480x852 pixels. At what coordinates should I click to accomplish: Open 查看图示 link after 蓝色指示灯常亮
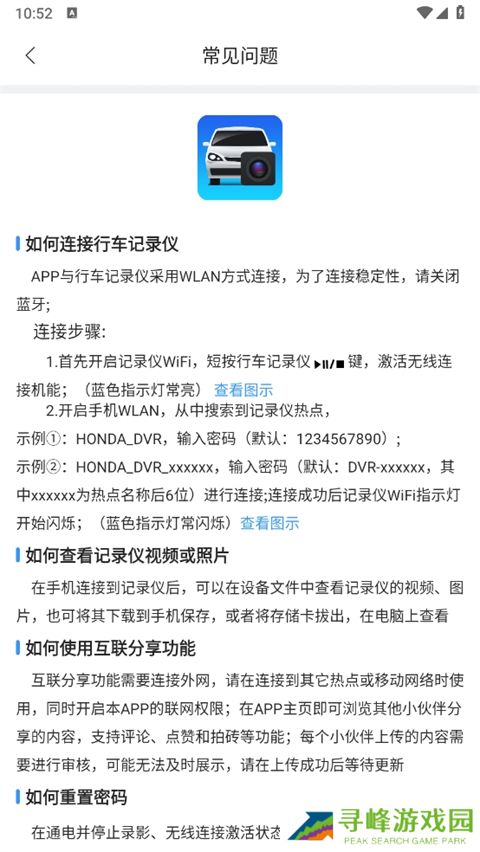click(x=243, y=390)
